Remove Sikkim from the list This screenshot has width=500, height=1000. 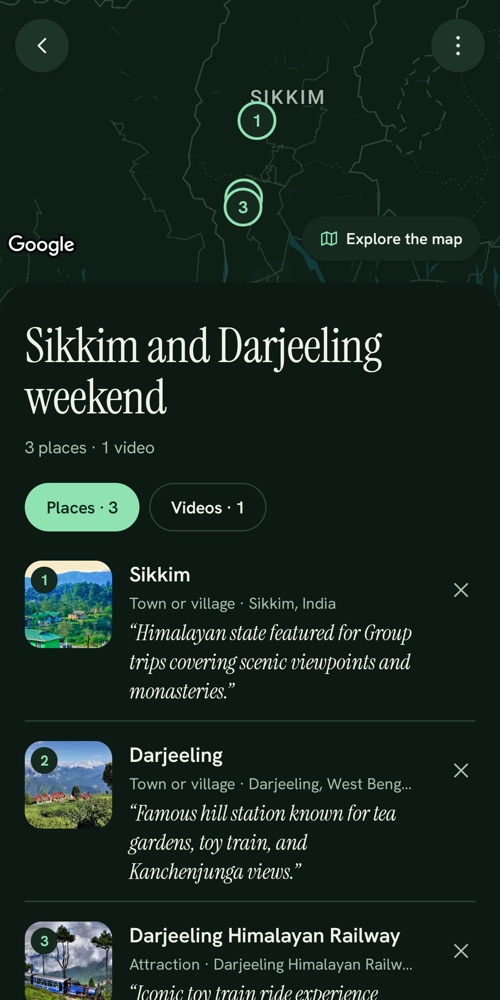pyautogui.click(x=461, y=591)
